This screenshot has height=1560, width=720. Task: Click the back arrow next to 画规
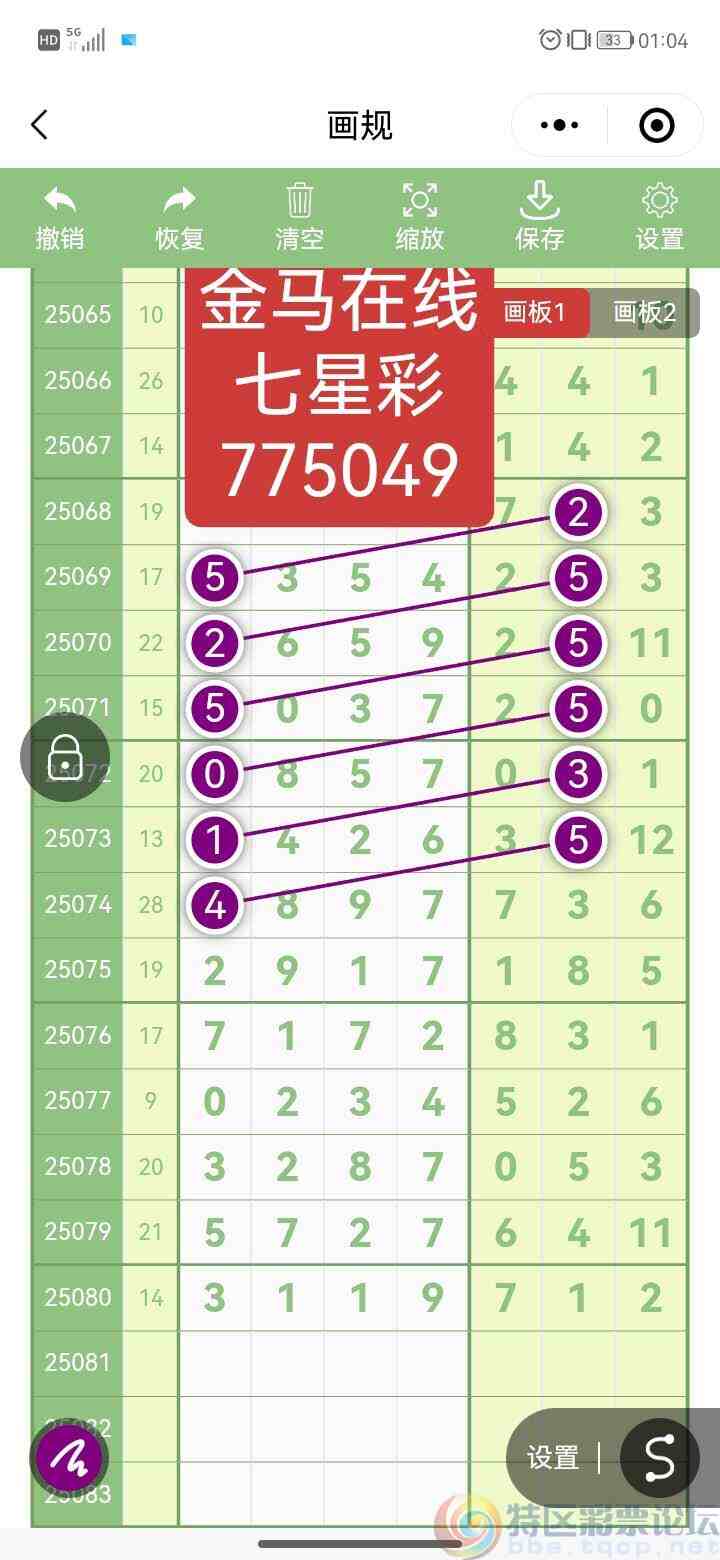[40, 125]
